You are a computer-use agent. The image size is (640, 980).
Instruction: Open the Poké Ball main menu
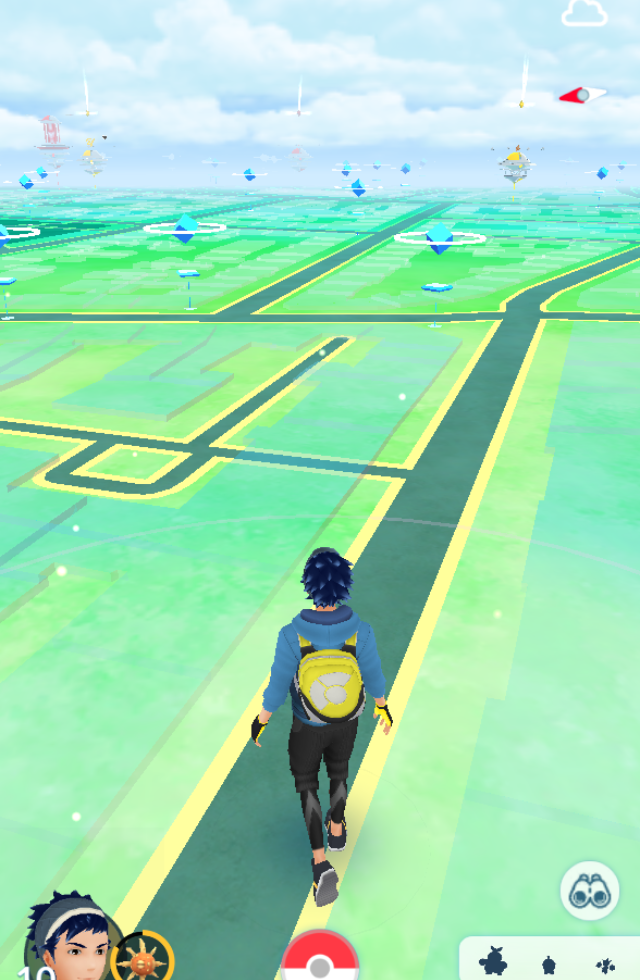320,958
